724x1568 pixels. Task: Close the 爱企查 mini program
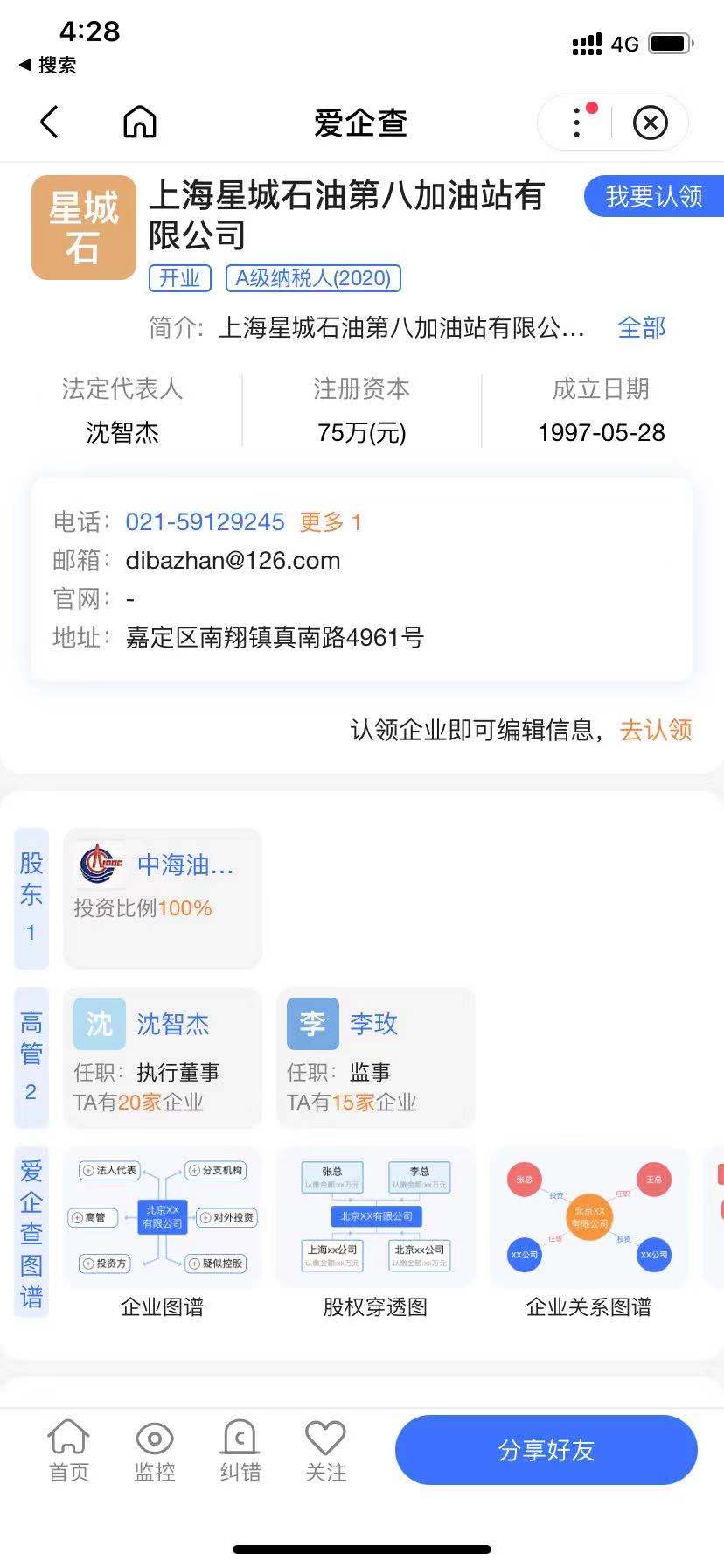pos(650,122)
